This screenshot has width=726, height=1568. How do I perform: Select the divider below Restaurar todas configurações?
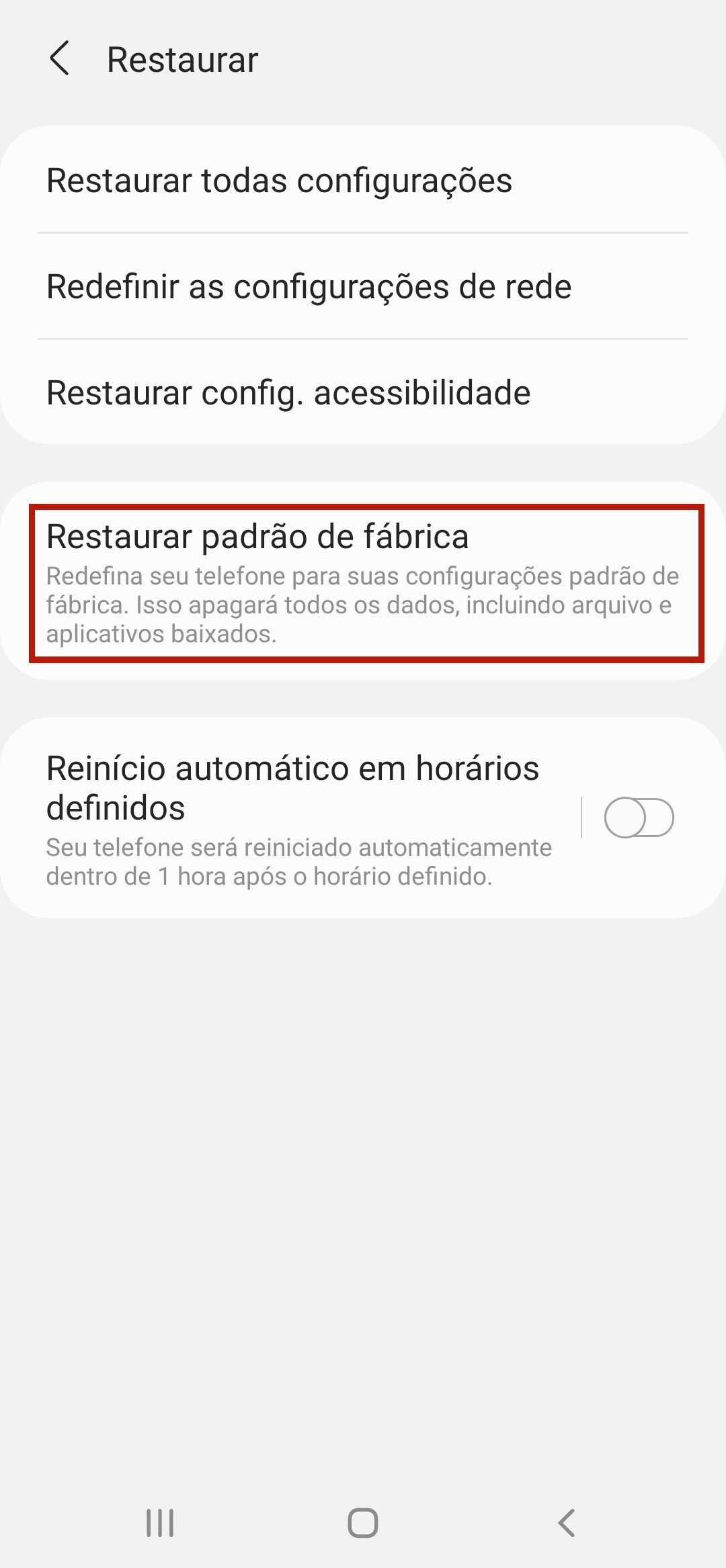pyautogui.click(x=363, y=232)
